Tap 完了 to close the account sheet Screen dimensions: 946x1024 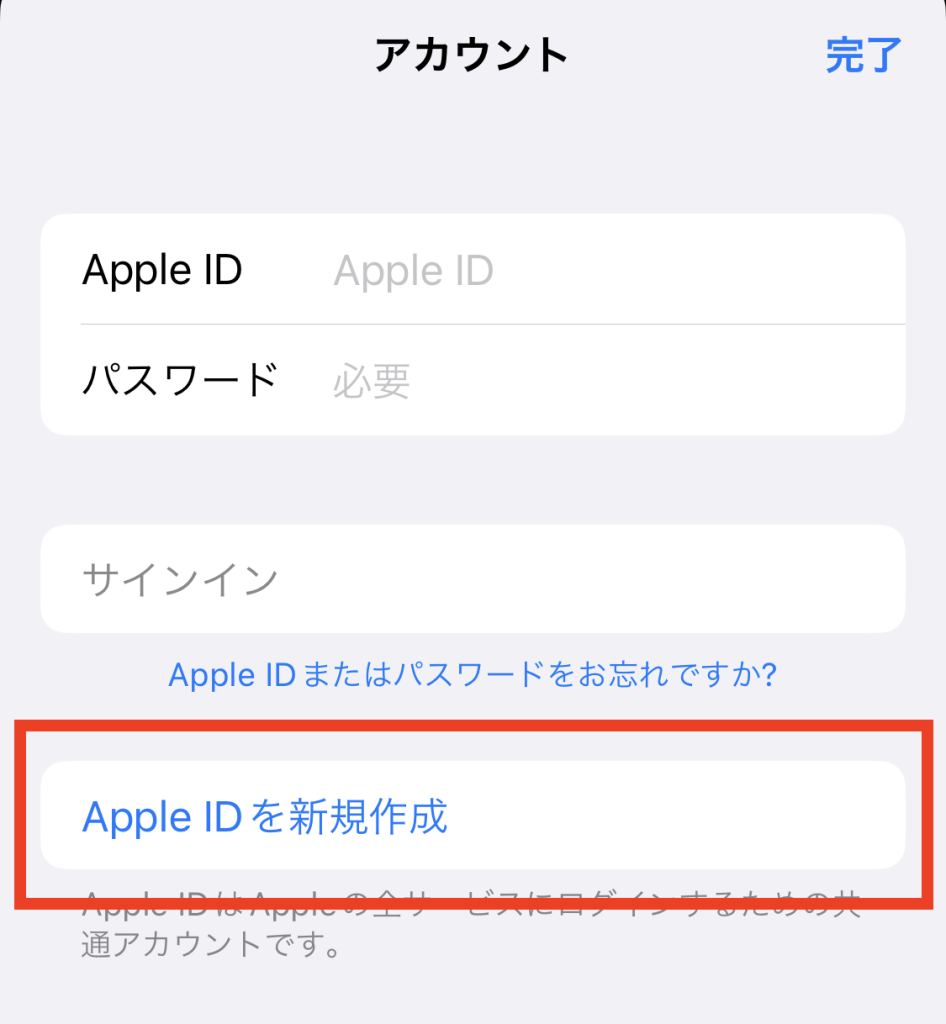click(863, 56)
